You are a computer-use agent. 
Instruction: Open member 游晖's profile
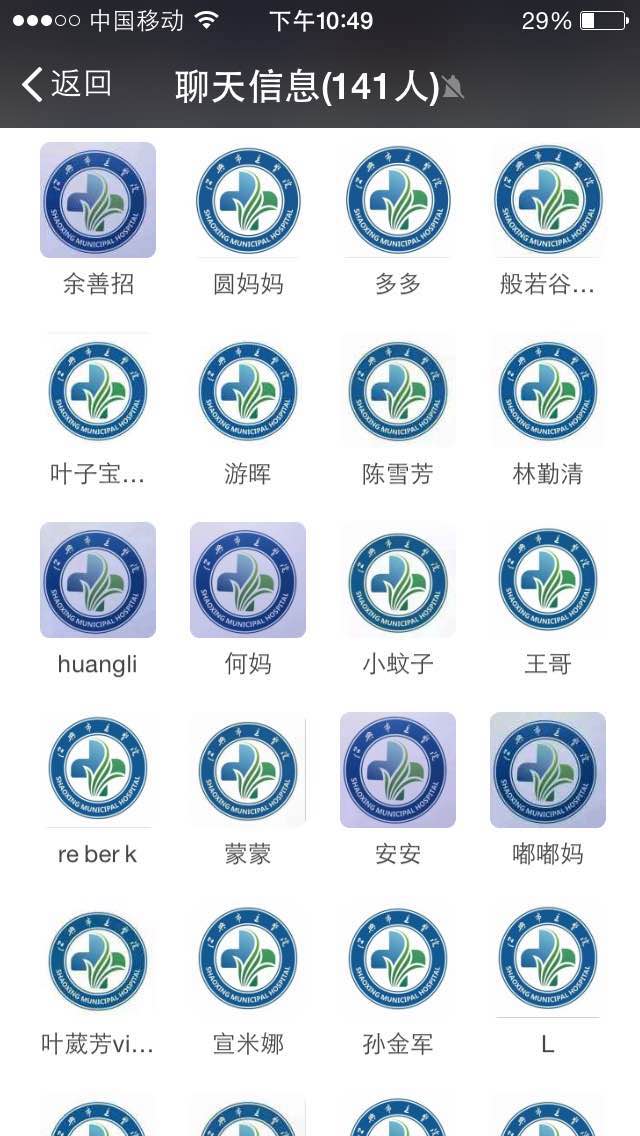click(248, 390)
